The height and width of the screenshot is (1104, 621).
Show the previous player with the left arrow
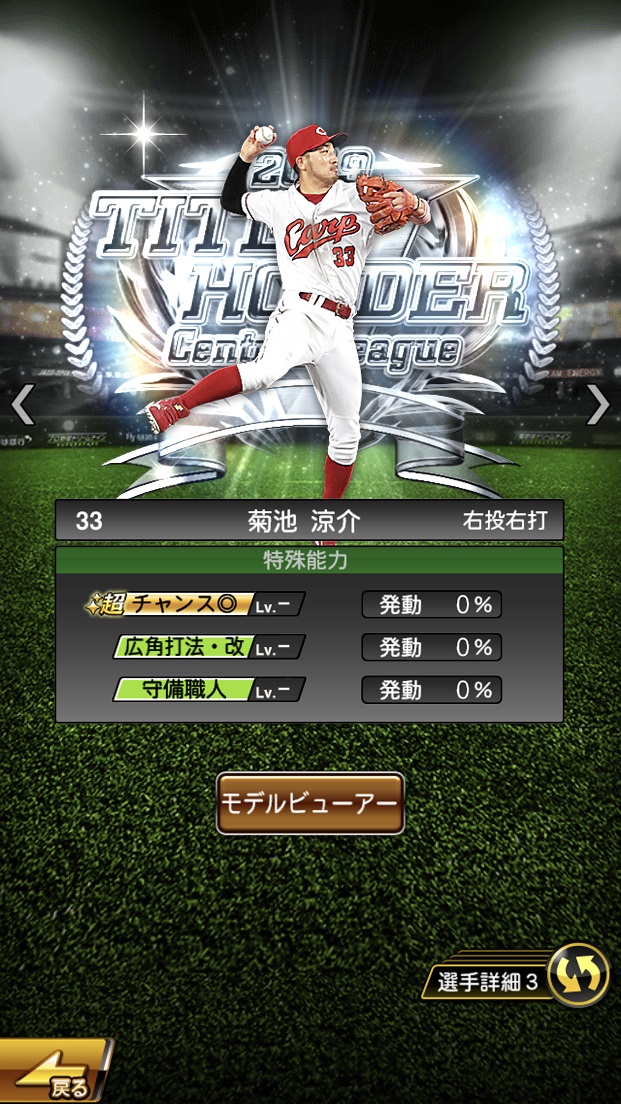pos(22,405)
